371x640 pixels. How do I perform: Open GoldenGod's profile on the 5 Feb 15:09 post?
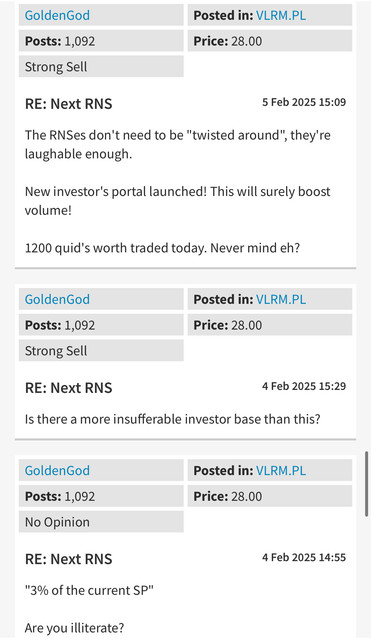click(x=57, y=16)
